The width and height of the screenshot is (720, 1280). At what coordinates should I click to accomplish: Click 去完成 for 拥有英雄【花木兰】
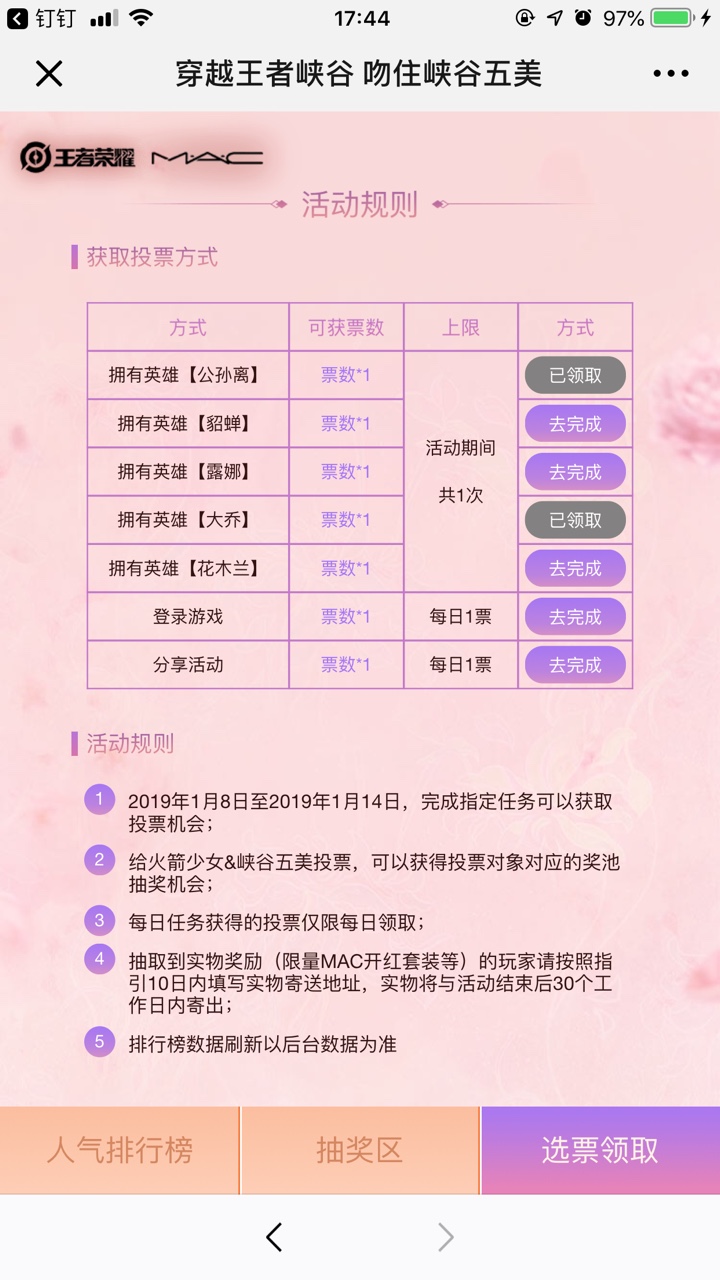[x=576, y=567]
